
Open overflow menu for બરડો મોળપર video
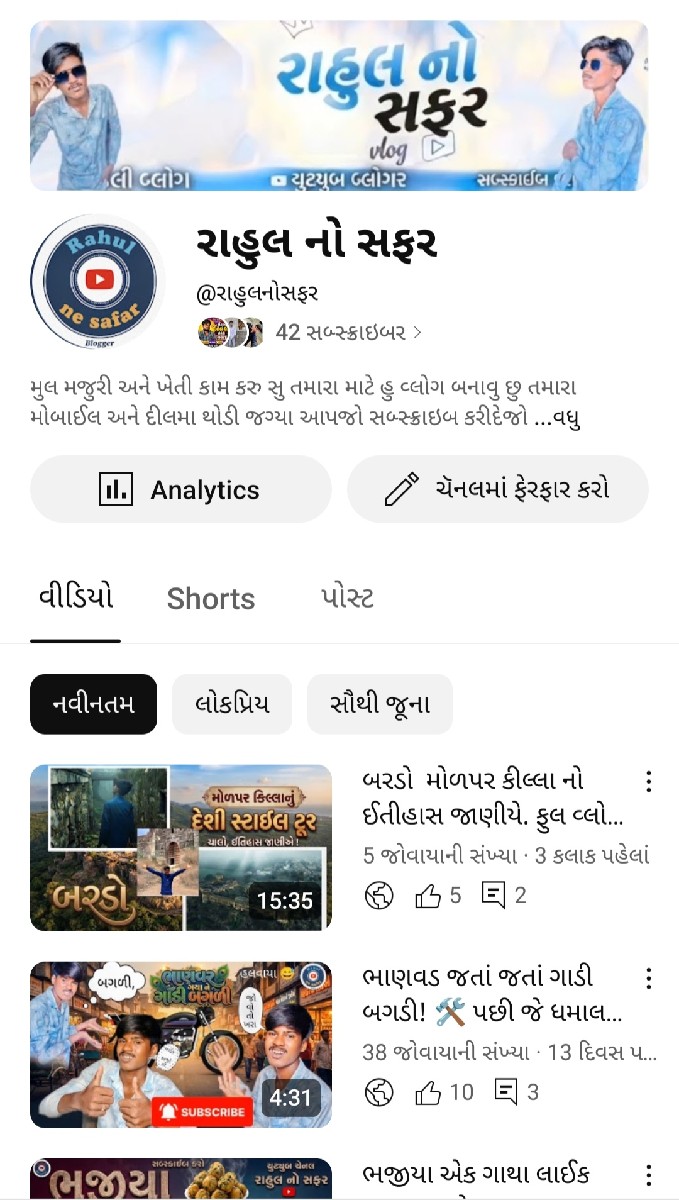649,781
